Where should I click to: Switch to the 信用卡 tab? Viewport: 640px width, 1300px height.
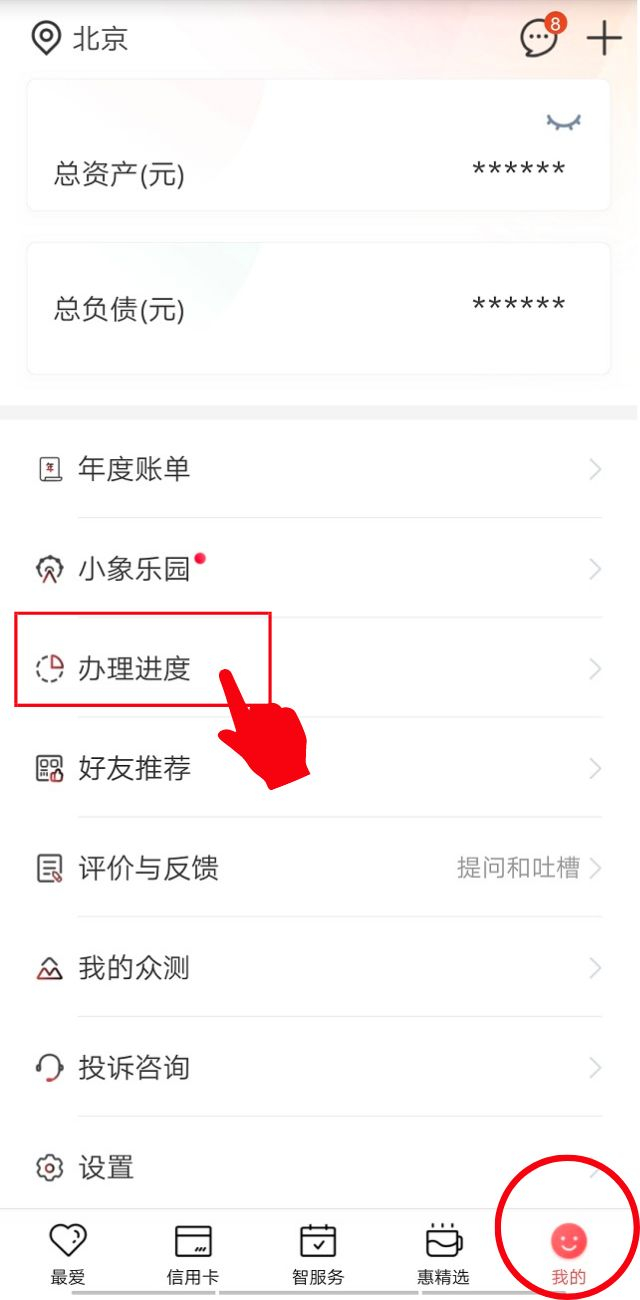click(x=193, y=1254)
